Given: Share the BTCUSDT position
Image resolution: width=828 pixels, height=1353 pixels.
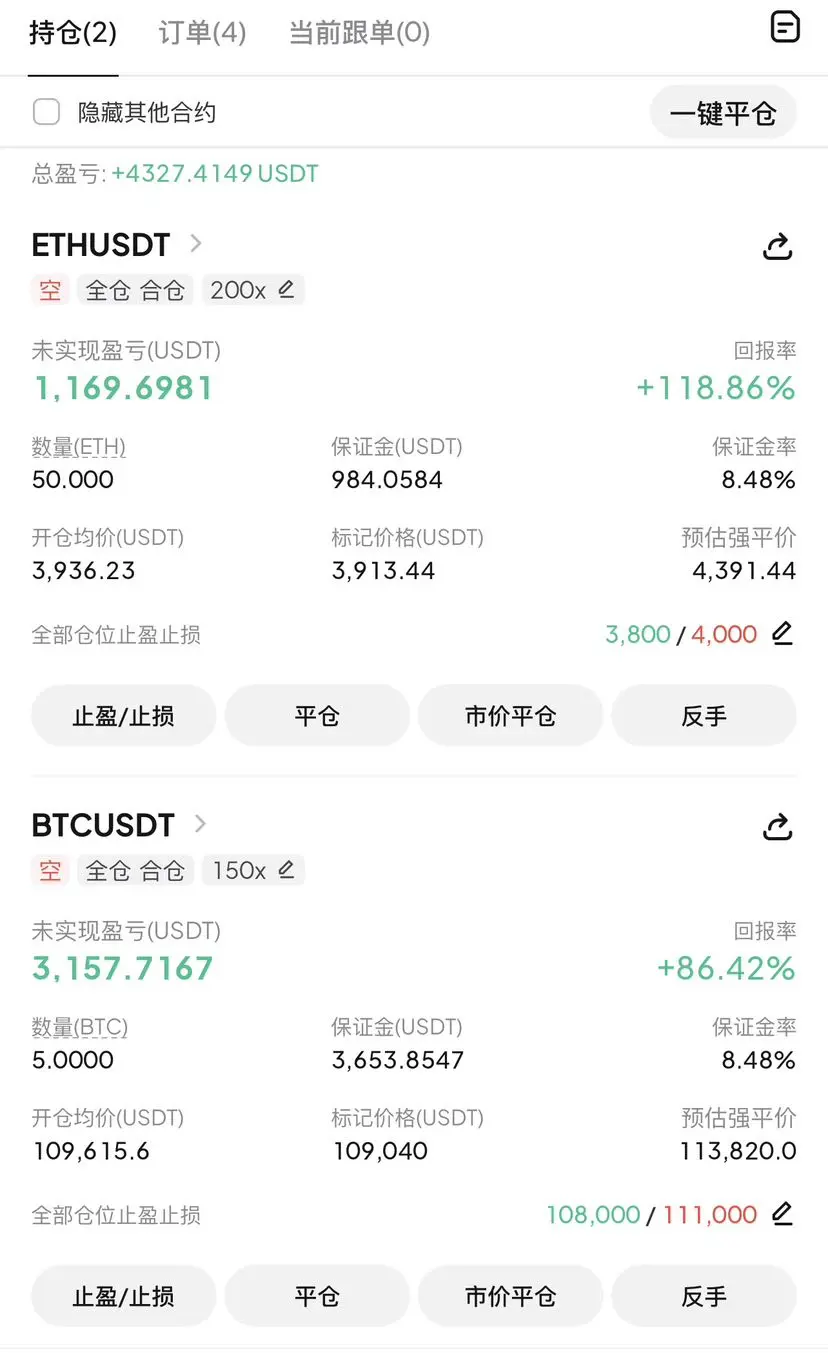Looking at the screenshot, I should 777,827.
